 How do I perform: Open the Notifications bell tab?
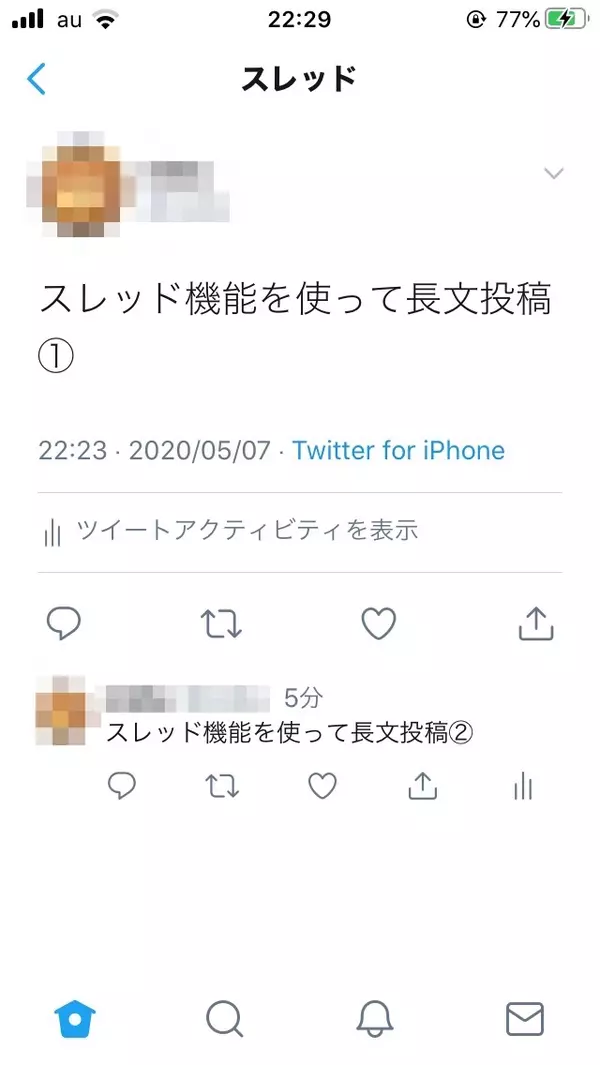(x=374, y=1019)
